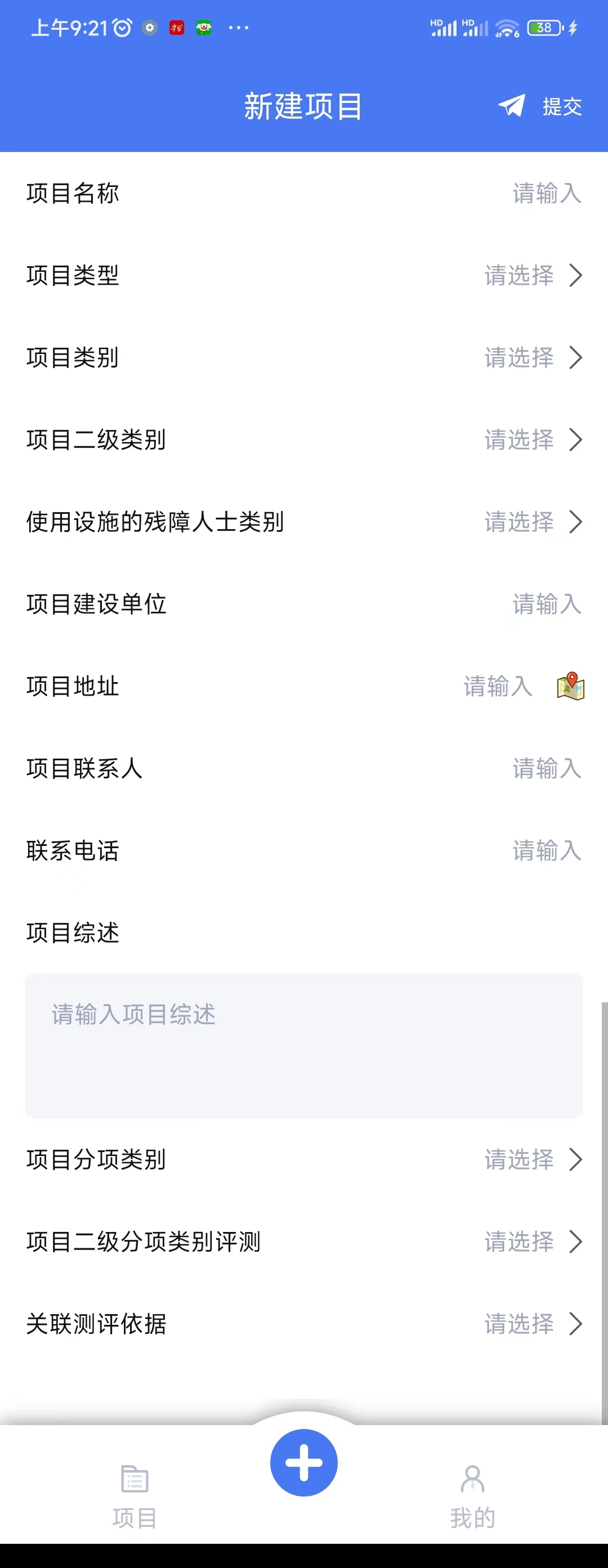Tap the blue plus button

303,1462
